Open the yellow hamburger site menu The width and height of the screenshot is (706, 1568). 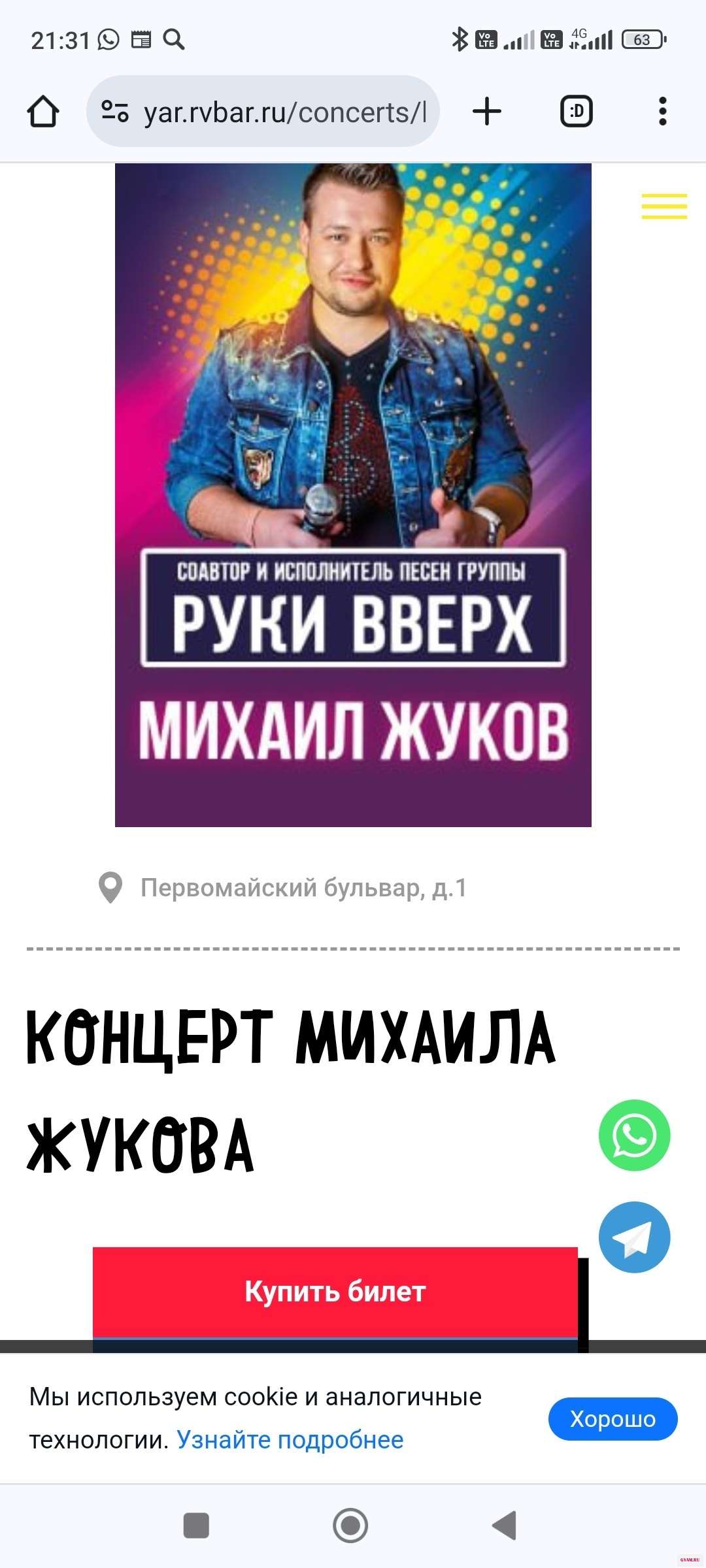664,206
